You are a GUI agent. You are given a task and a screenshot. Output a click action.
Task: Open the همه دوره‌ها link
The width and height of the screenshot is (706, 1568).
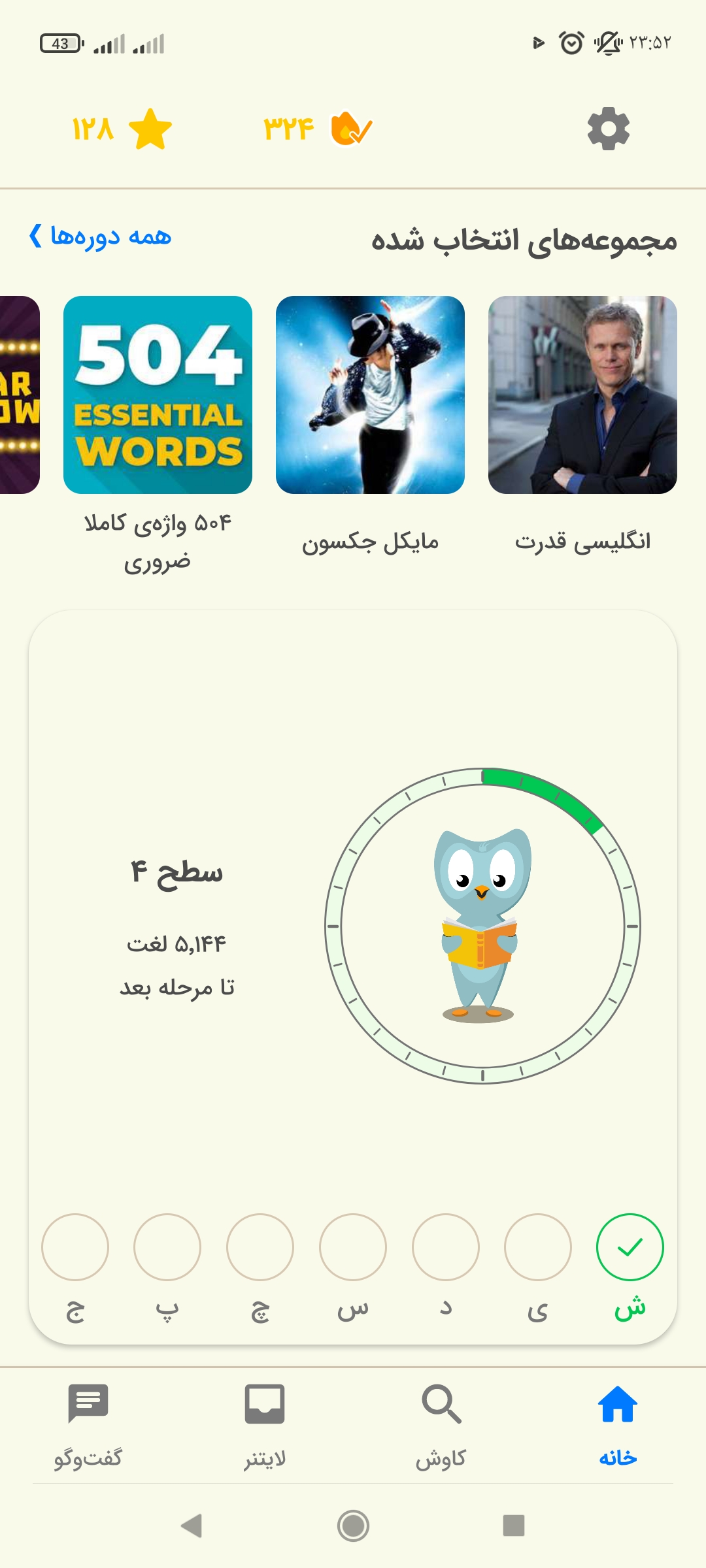click(100, 236)
